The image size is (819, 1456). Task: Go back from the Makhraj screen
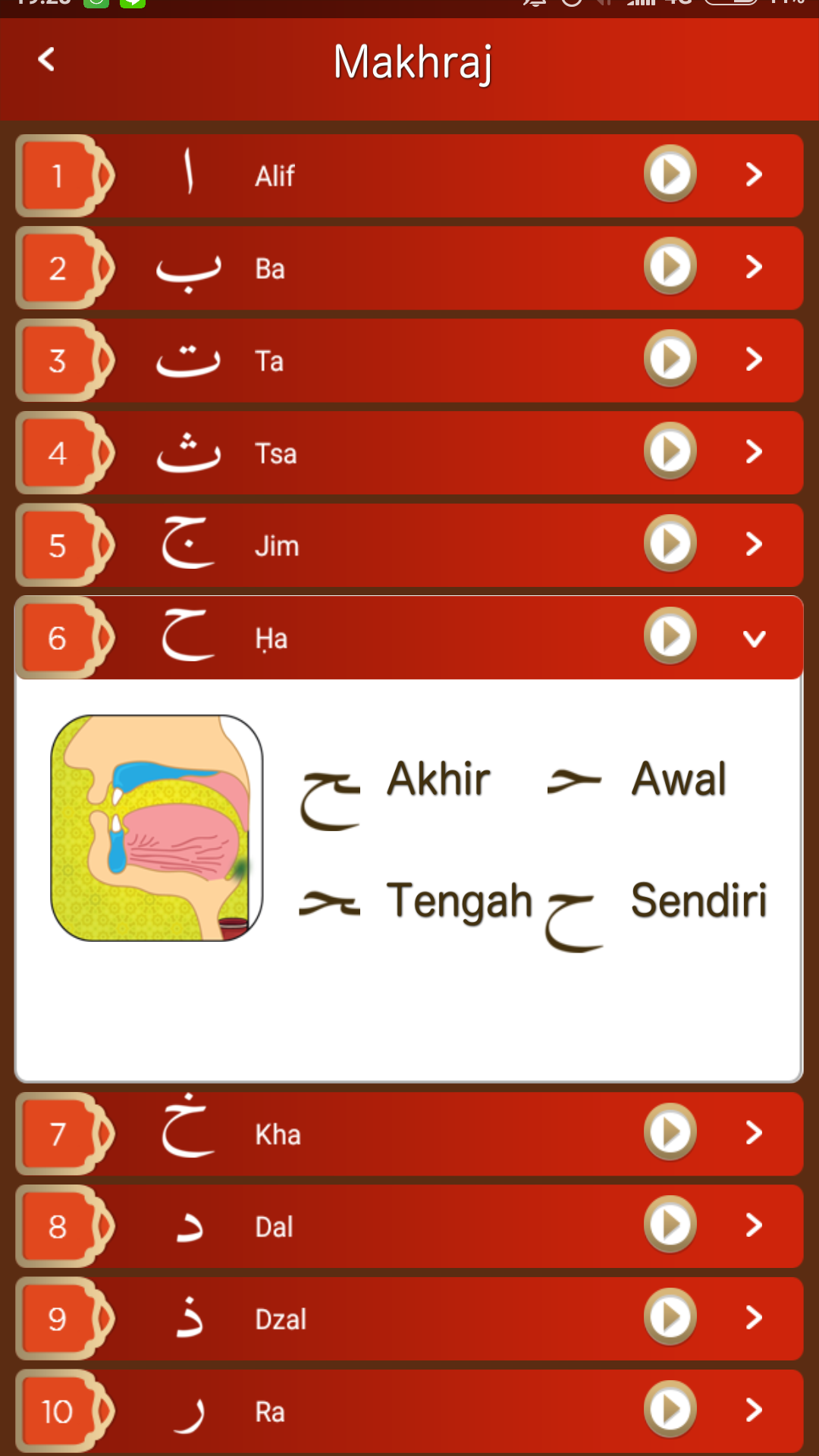click(x=46, y=59)
